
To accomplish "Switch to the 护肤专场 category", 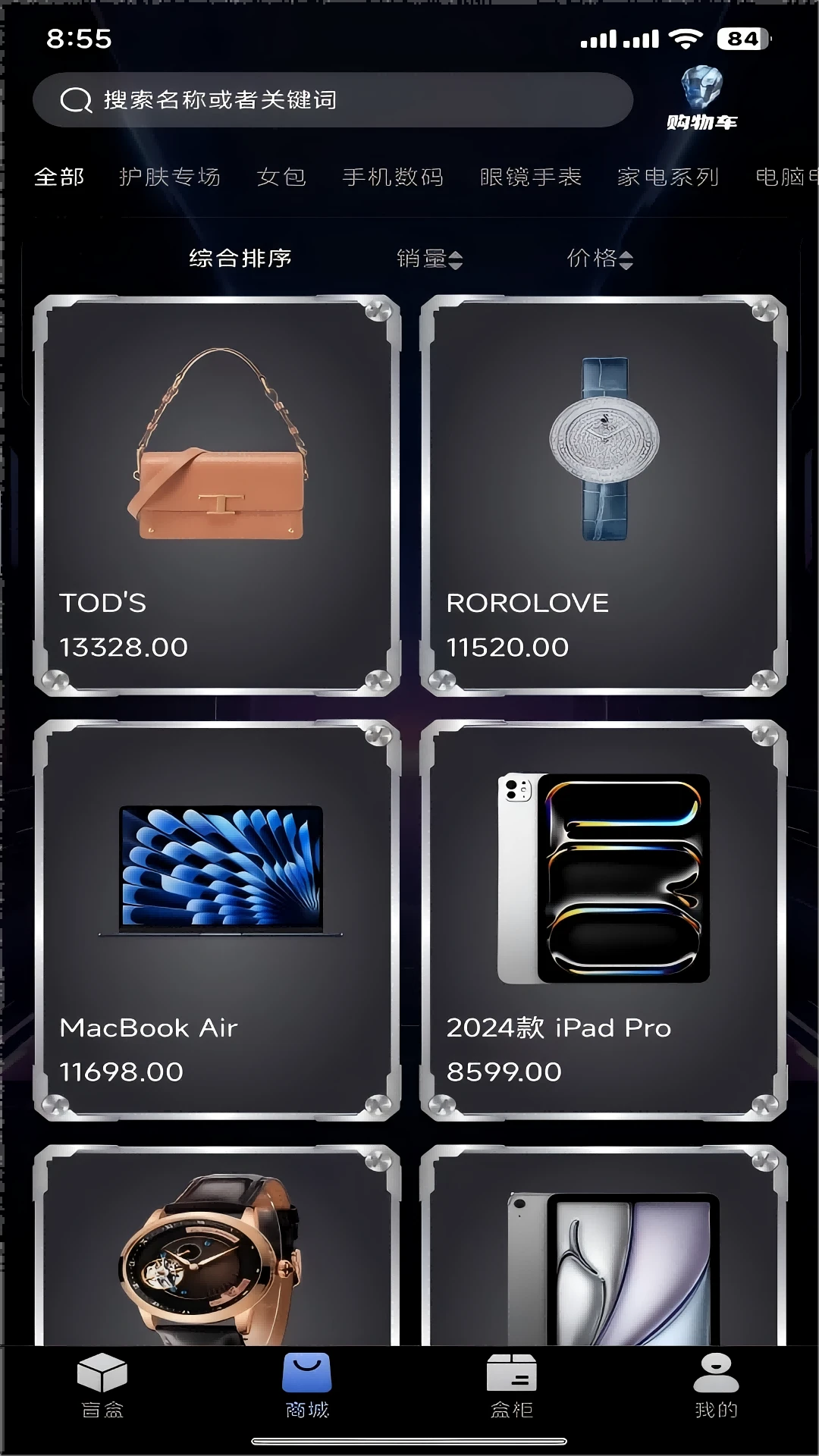I will (170, 177).
